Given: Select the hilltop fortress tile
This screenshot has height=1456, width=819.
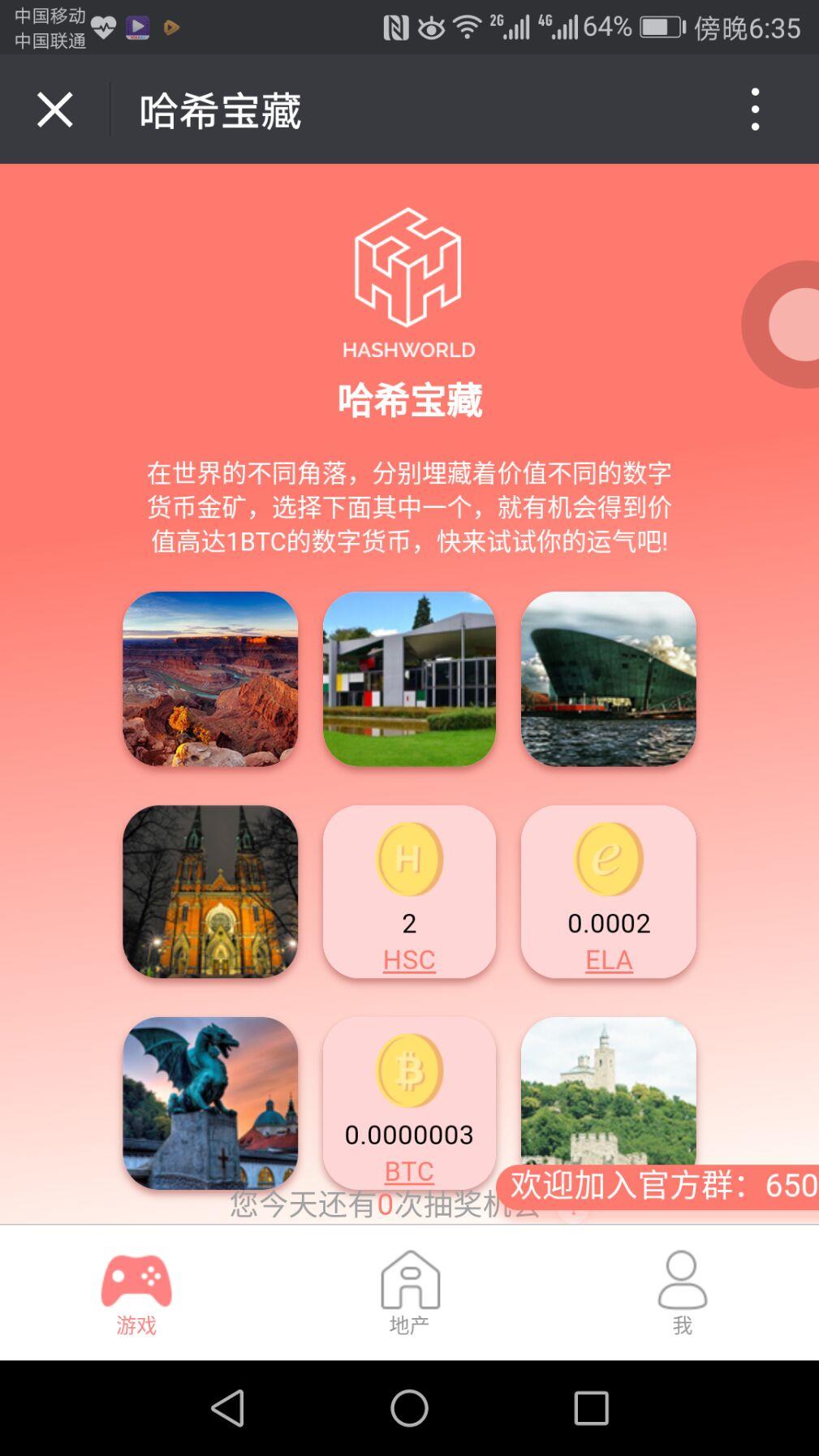Looking at the screenshot, I should point(608,1088).
